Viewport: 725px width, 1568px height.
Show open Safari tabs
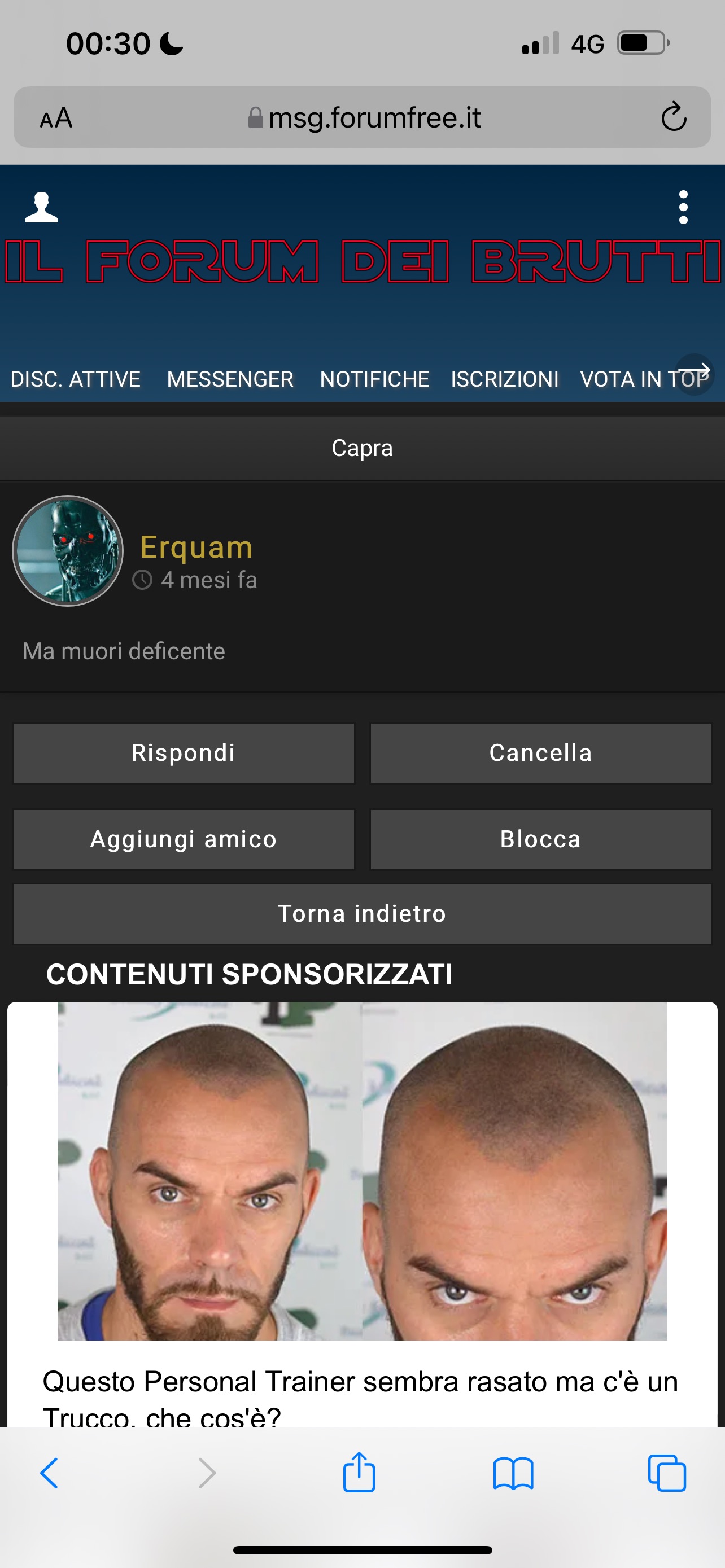coord(667,1473)
